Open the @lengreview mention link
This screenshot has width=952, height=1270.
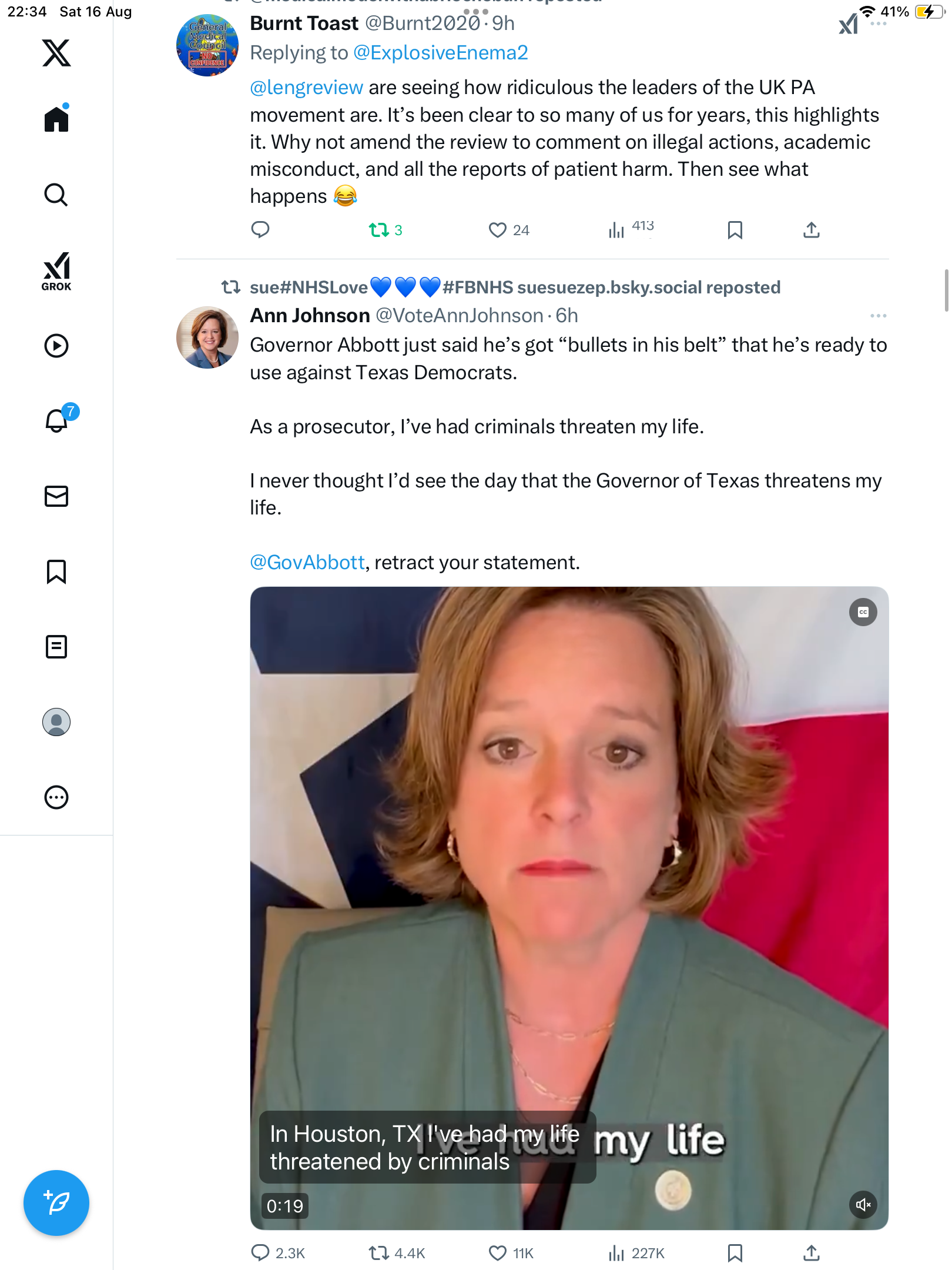click(x=306, y=87)
